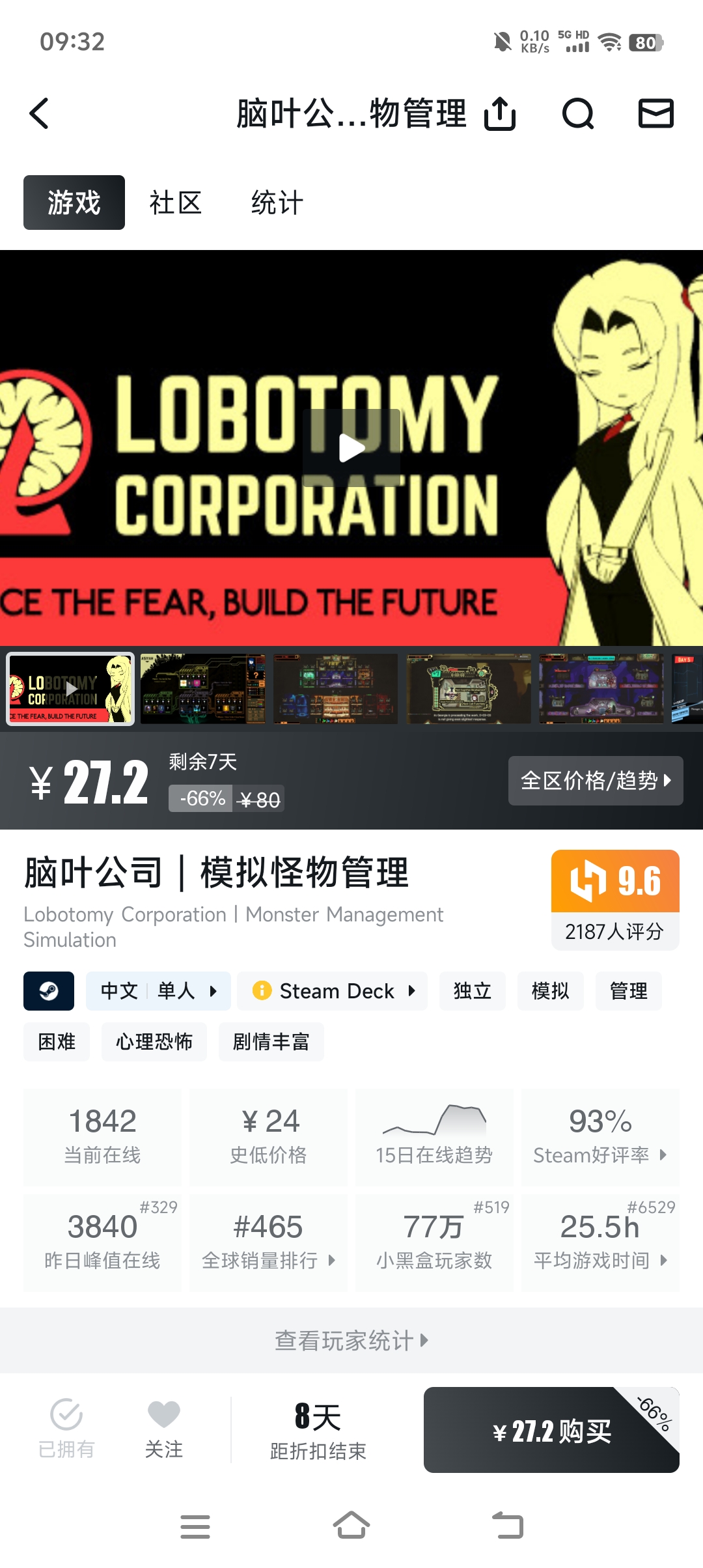The width and height of the screenshot is (703, 1568).
Task: Buy the game for ¥27.2
Action: (x=551, y=1431)
